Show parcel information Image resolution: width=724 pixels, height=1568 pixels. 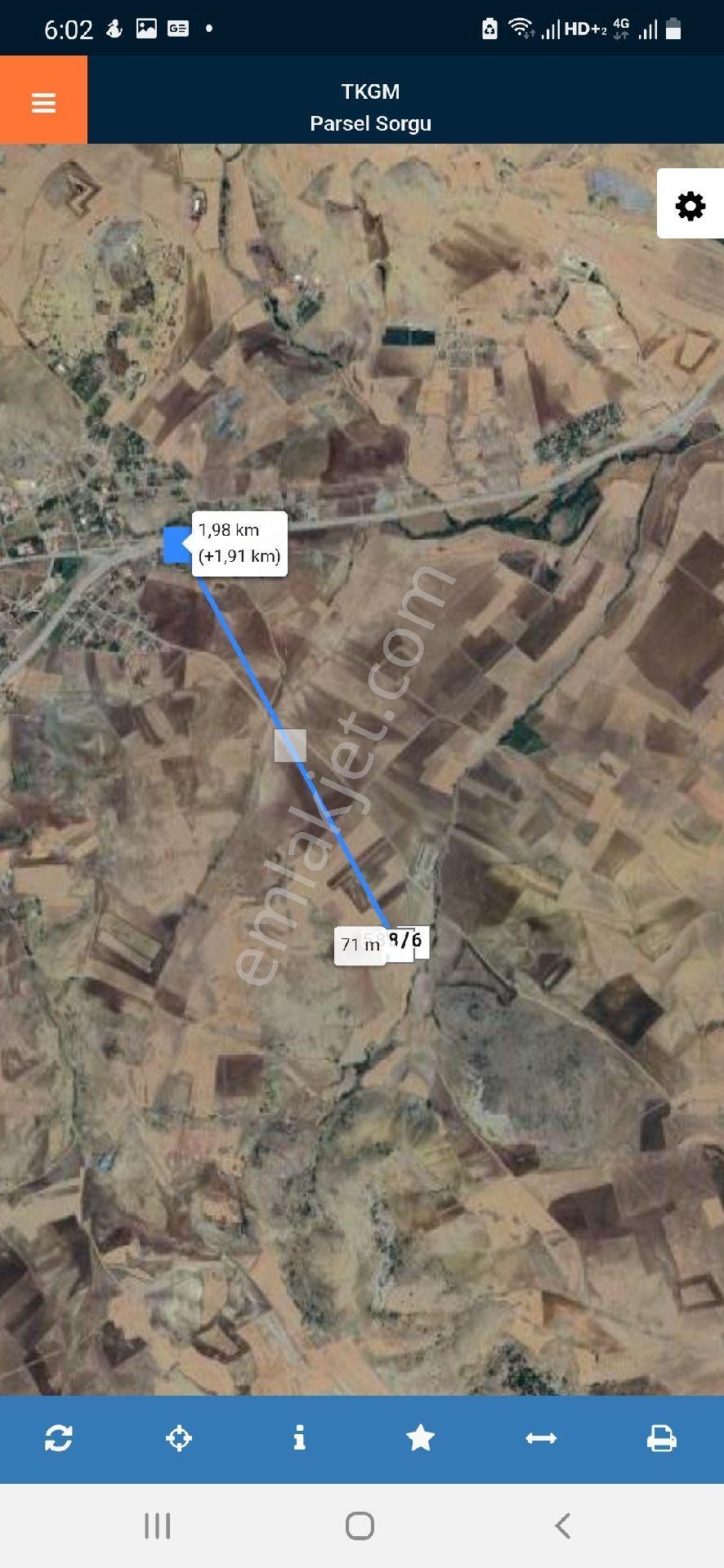(299, 1438)
